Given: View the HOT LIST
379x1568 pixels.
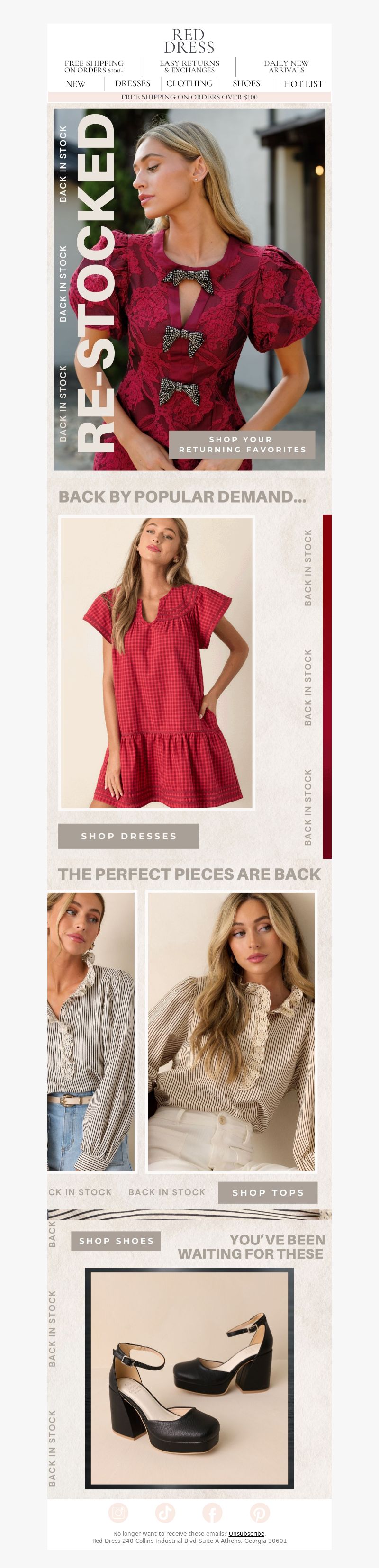Looking at the screenshot, I should click(x=303, y=84).
